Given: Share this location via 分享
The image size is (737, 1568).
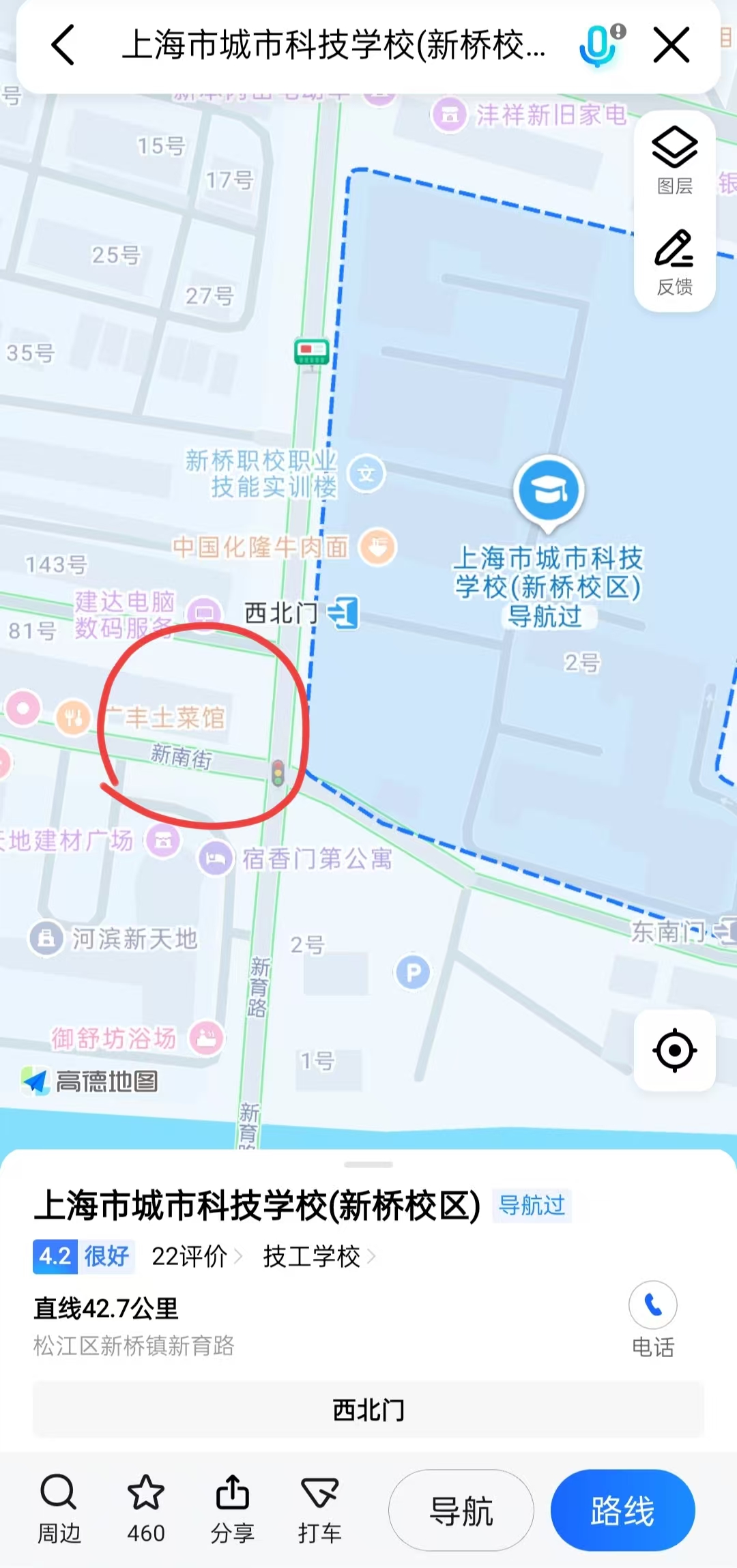Looking at the screenshot, I should [232, 1509].
